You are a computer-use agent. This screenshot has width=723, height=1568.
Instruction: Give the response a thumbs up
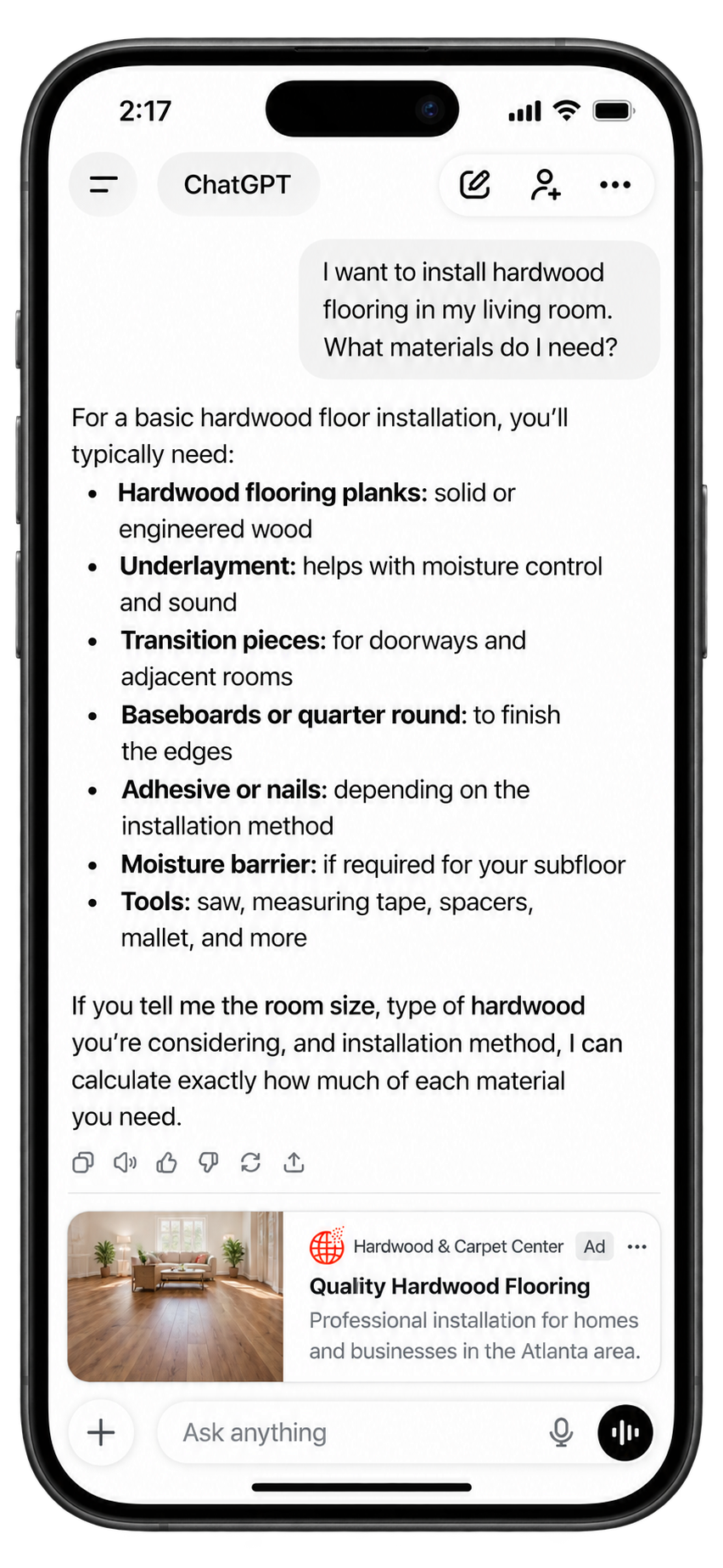tap(167, 1162)
